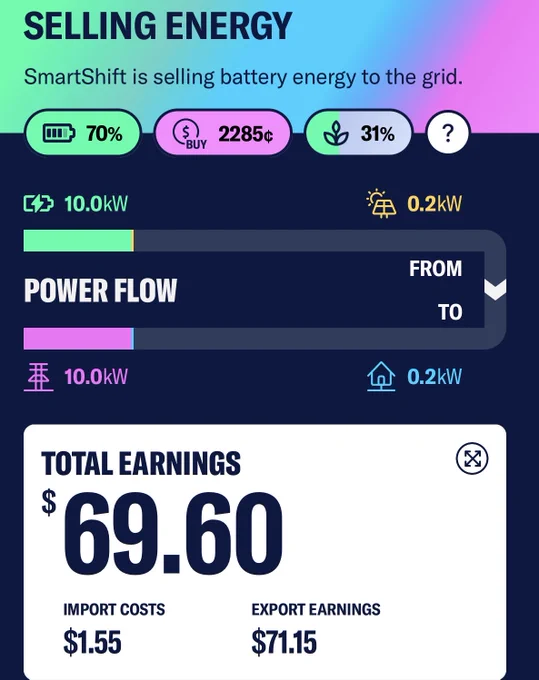
Task: Open the question mark help button
Action: pos(448,133)
